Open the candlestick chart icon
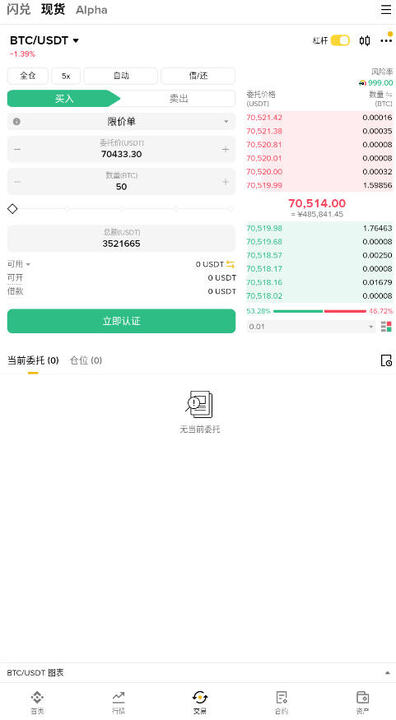The width and height of the screenshot is (396, 720). (x=365, y=40)
